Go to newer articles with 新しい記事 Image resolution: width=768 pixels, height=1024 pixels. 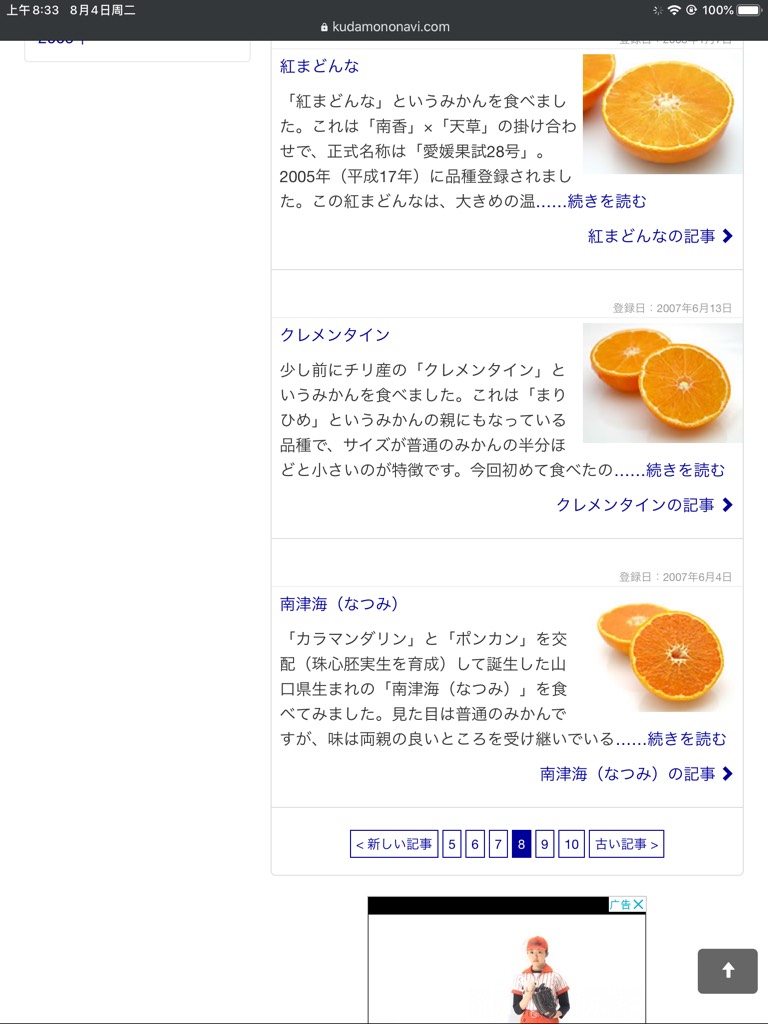[x=394, y=844]
